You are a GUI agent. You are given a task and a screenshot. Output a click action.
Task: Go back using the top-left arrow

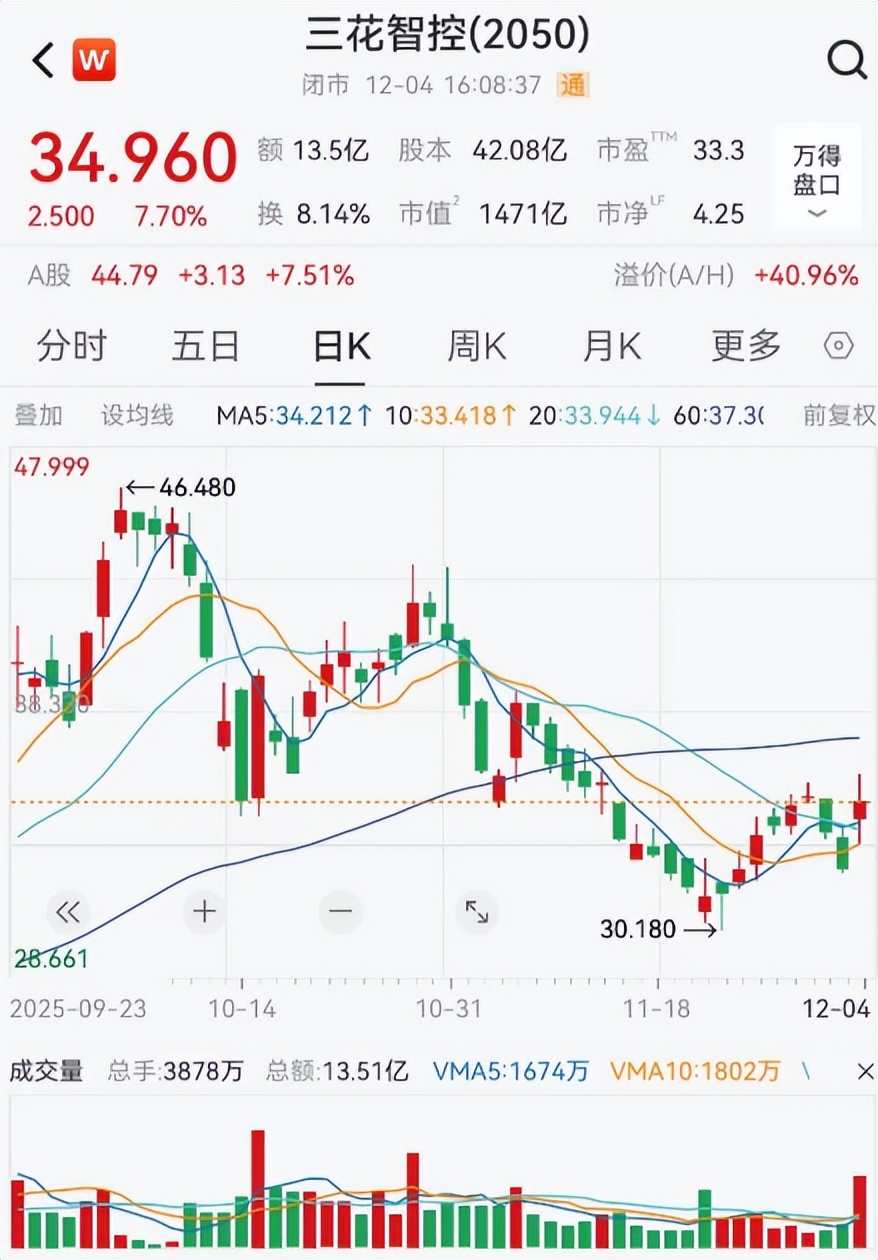42,61
